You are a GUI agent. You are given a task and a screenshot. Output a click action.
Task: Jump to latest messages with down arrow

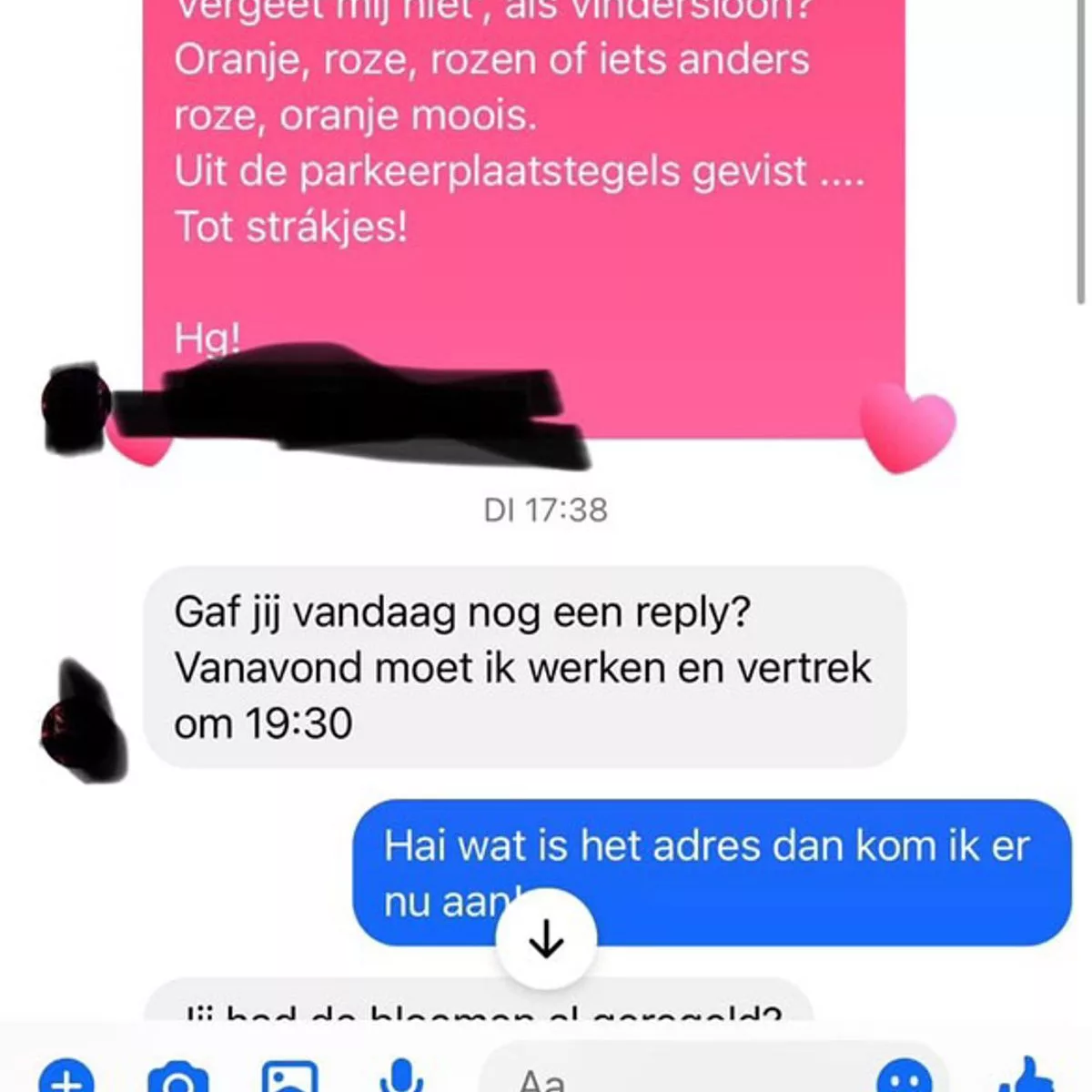[547, 939]
